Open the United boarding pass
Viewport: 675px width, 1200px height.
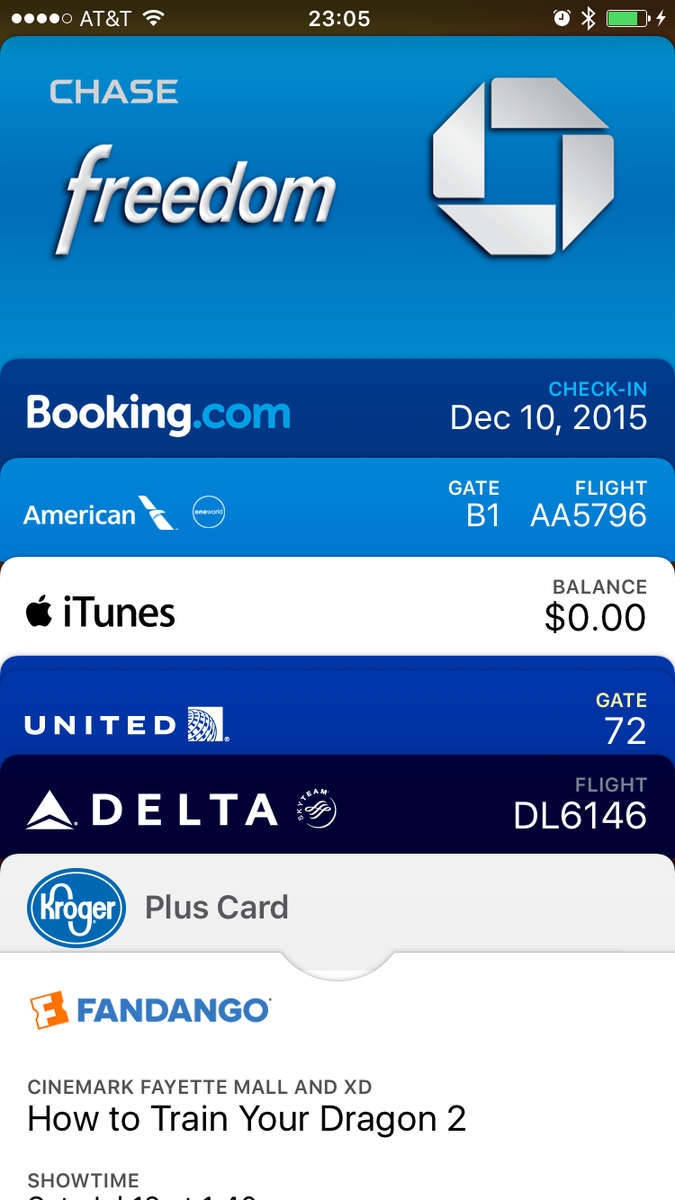point(337,715)
